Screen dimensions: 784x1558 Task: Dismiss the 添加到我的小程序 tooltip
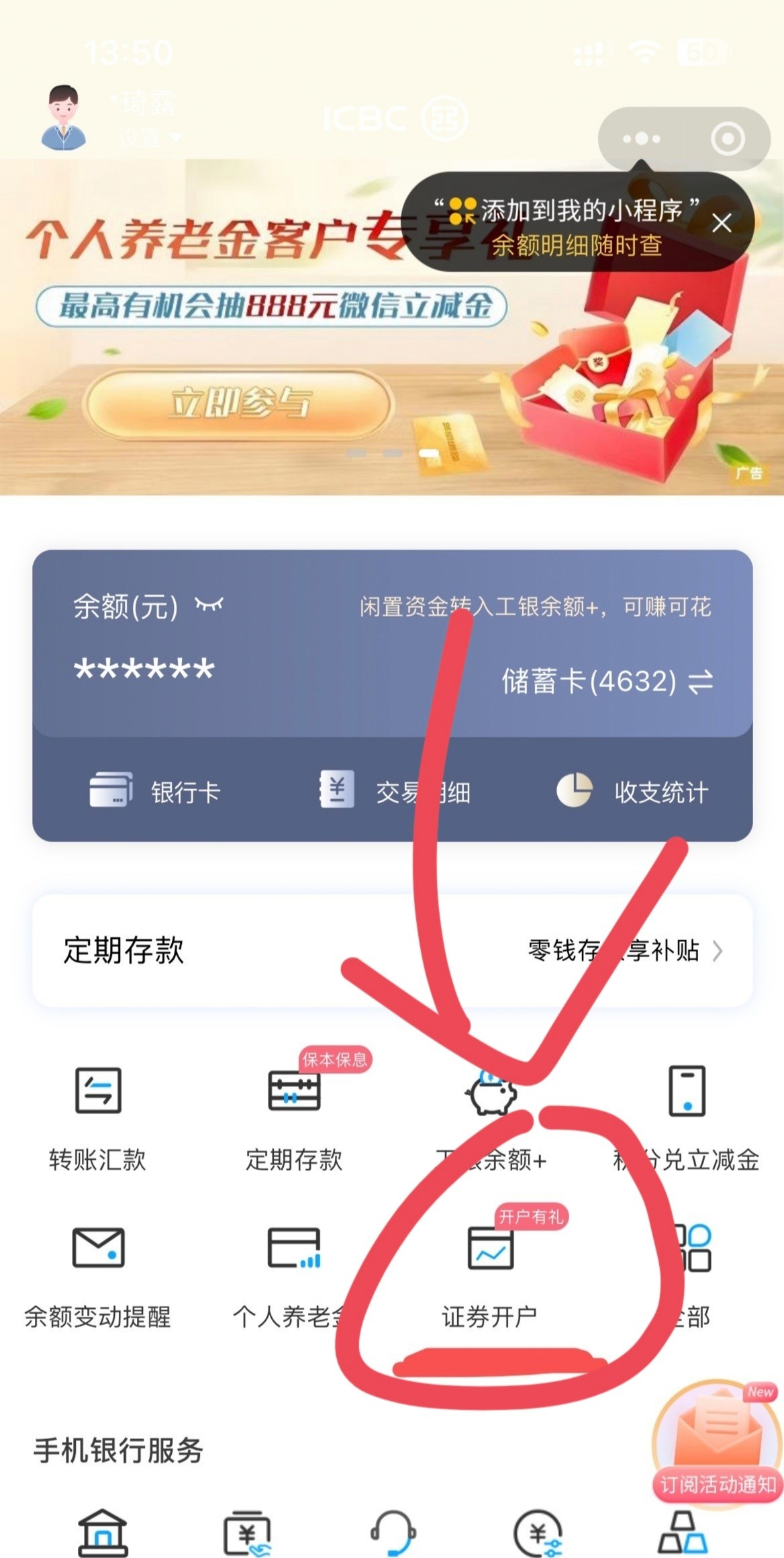point(722,223)
